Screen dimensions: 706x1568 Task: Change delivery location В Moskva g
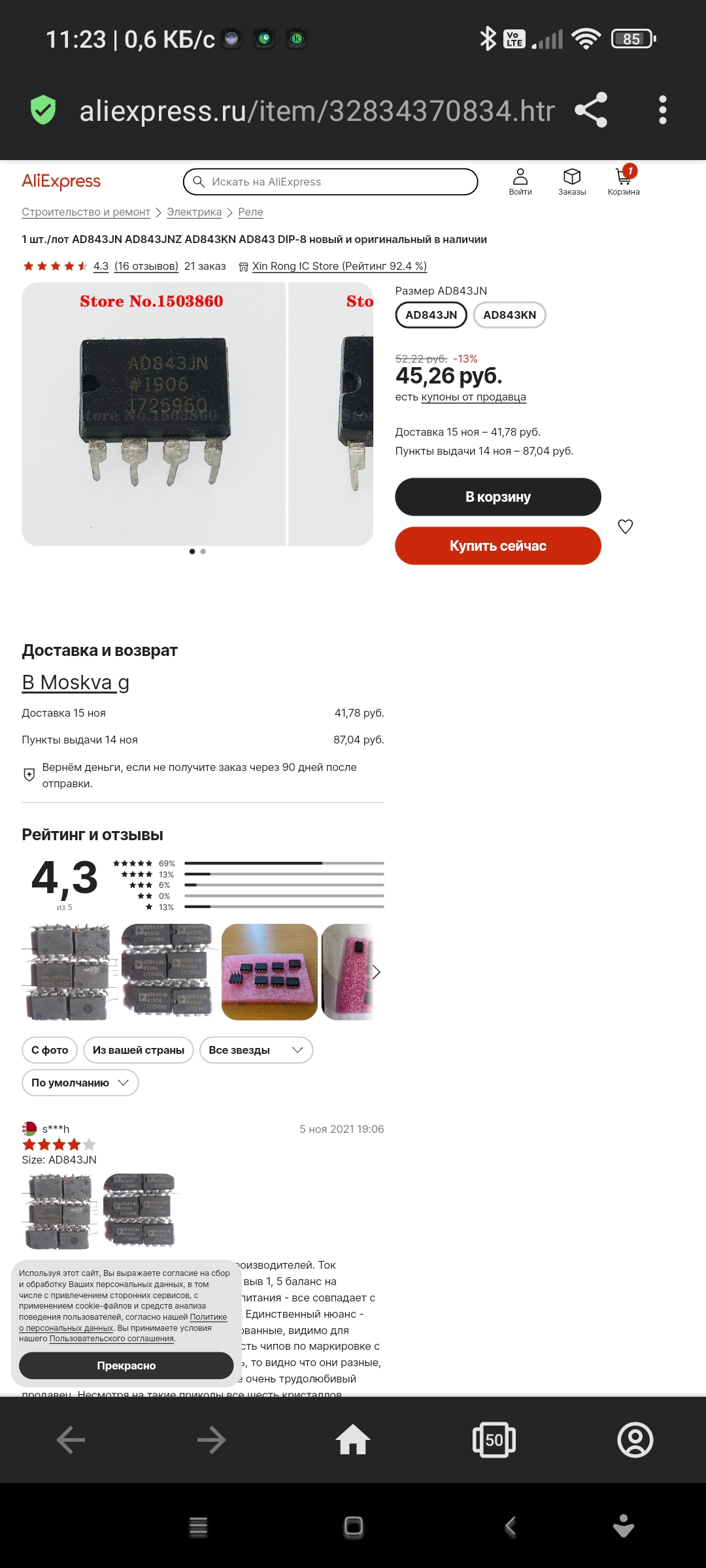(x=75, y=682)
